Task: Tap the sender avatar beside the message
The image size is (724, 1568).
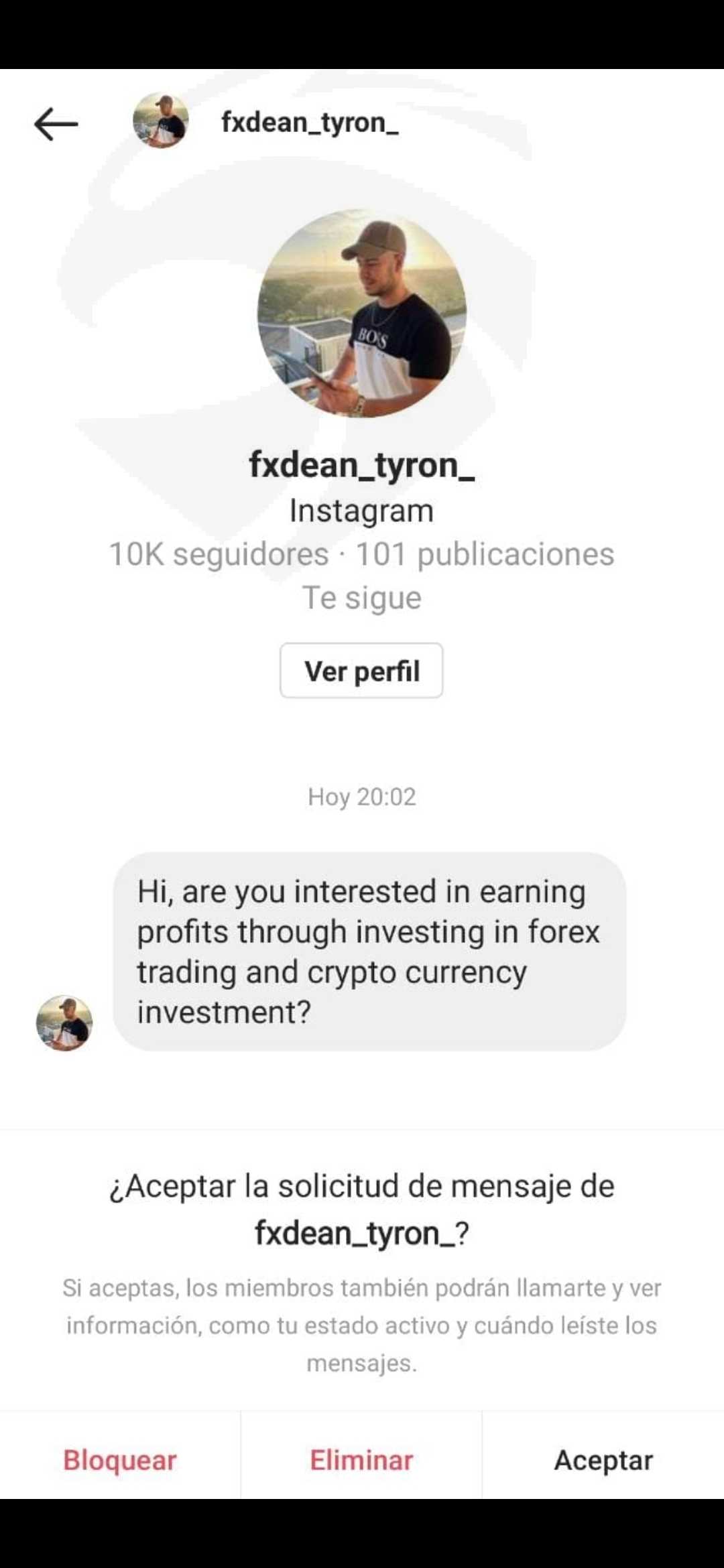Action: pyautogui.click(x=64, y=1023)
